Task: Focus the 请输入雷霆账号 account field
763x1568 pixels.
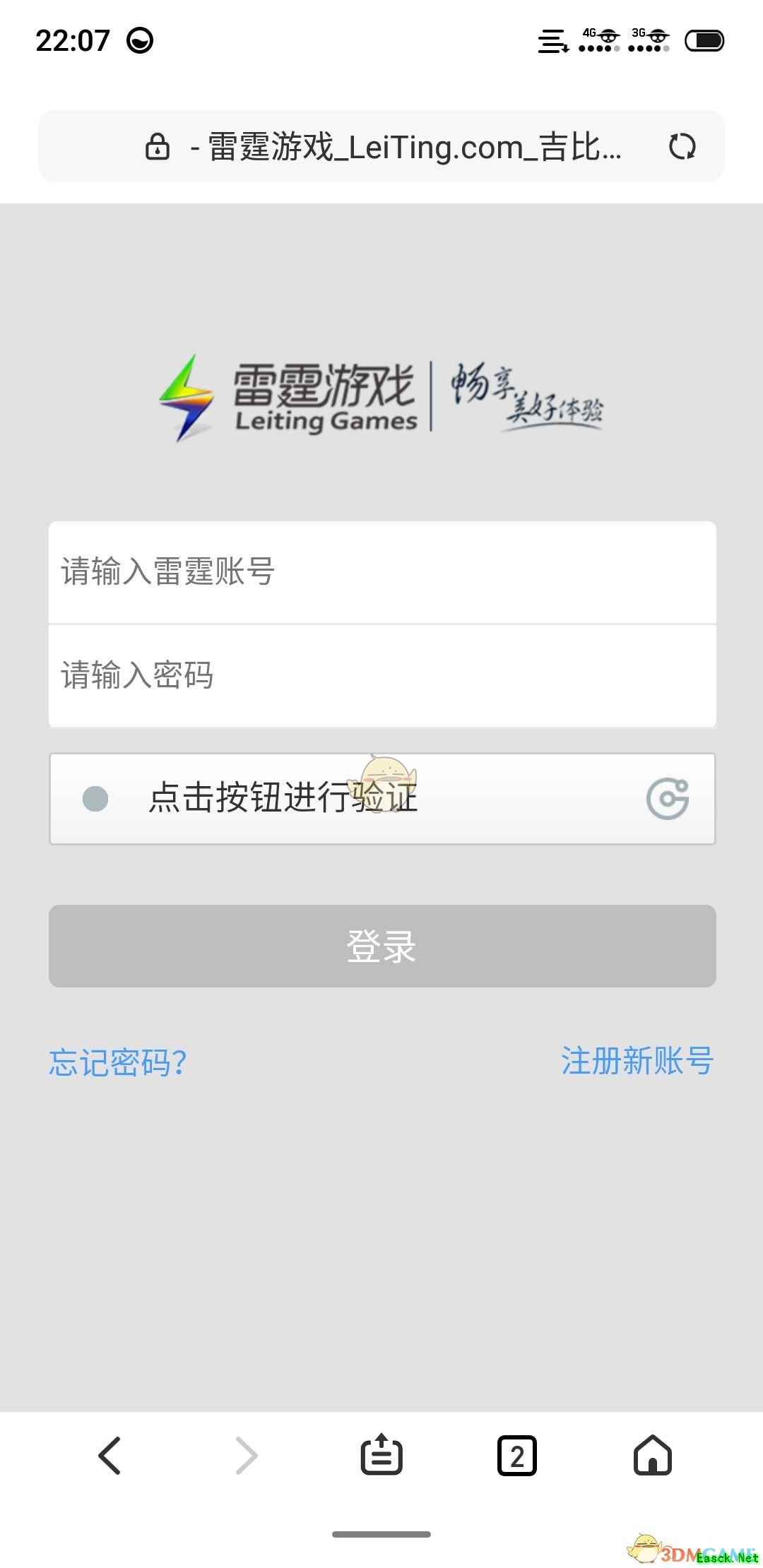Action: (x=381, y=572)
